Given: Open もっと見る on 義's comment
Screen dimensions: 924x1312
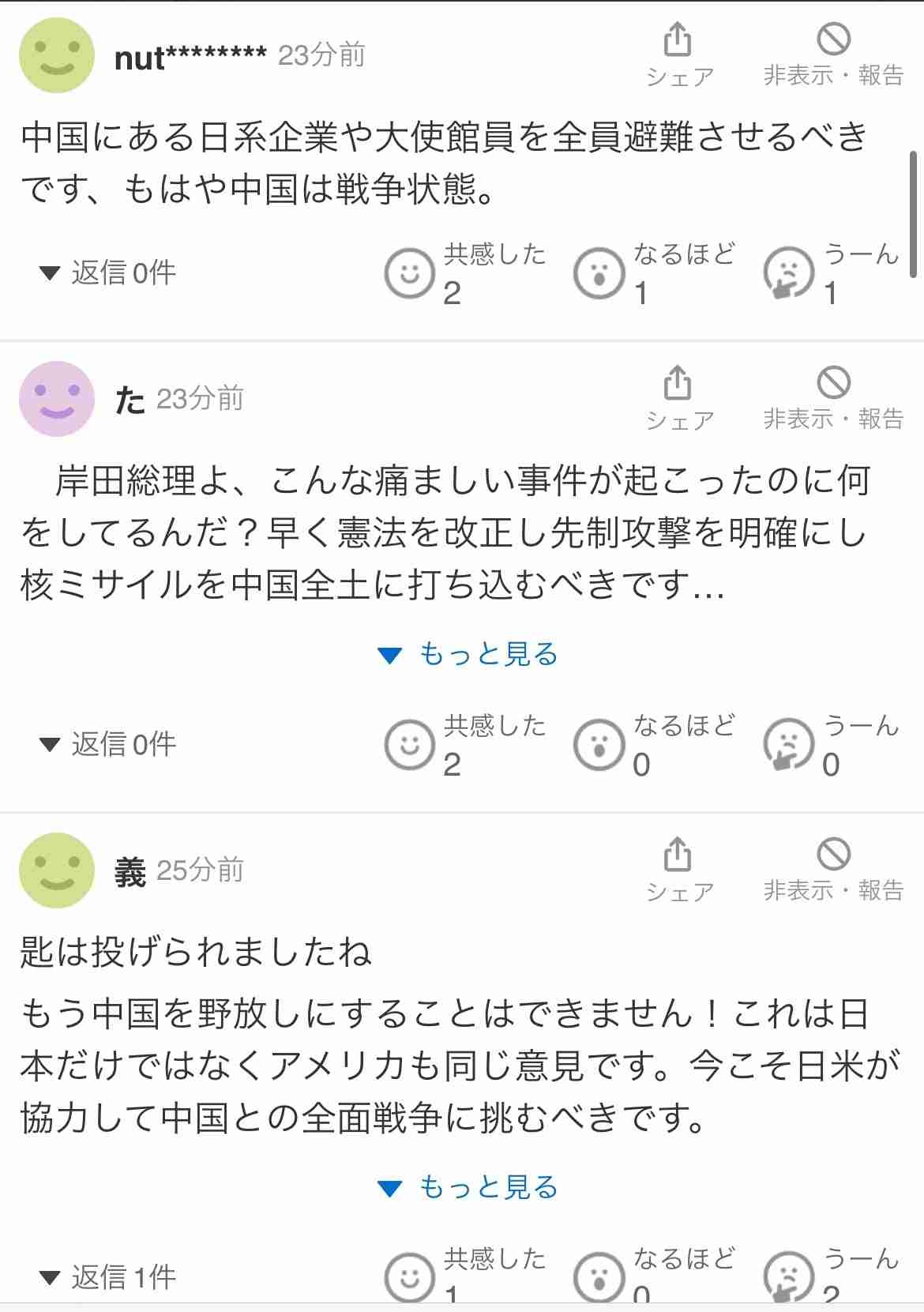Looking at the screenshot, I should 468,1185.
